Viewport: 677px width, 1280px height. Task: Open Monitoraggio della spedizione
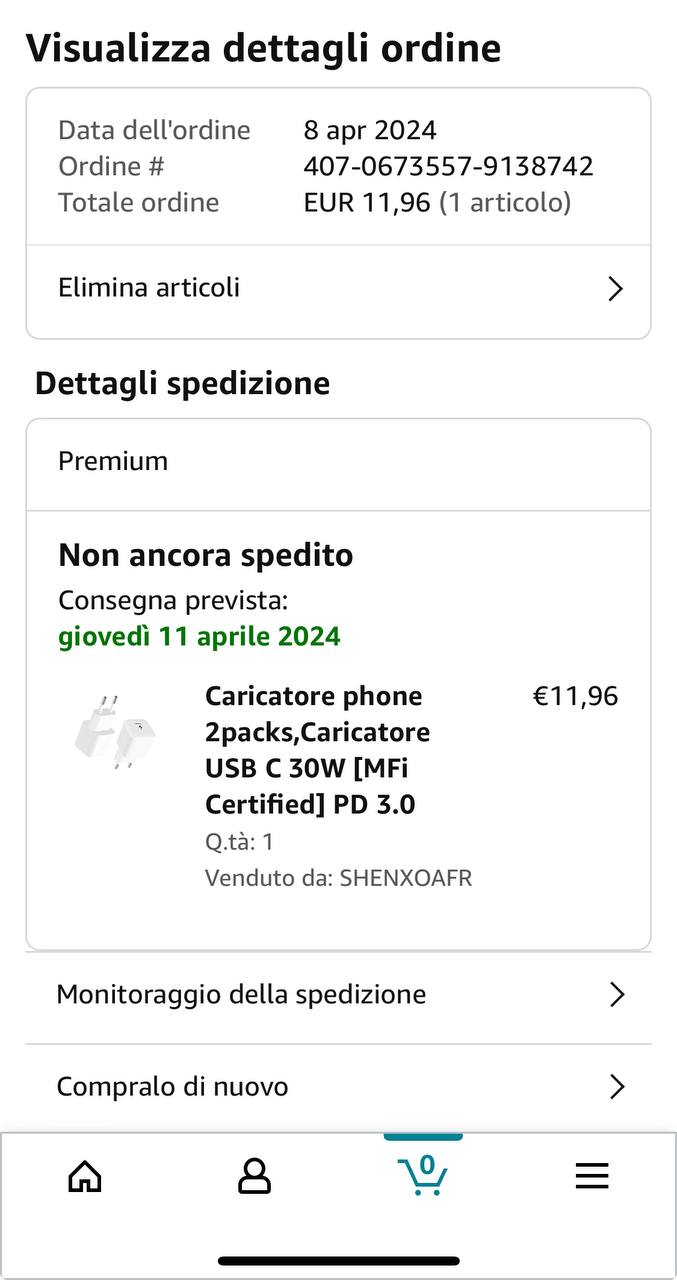point(338,995)
